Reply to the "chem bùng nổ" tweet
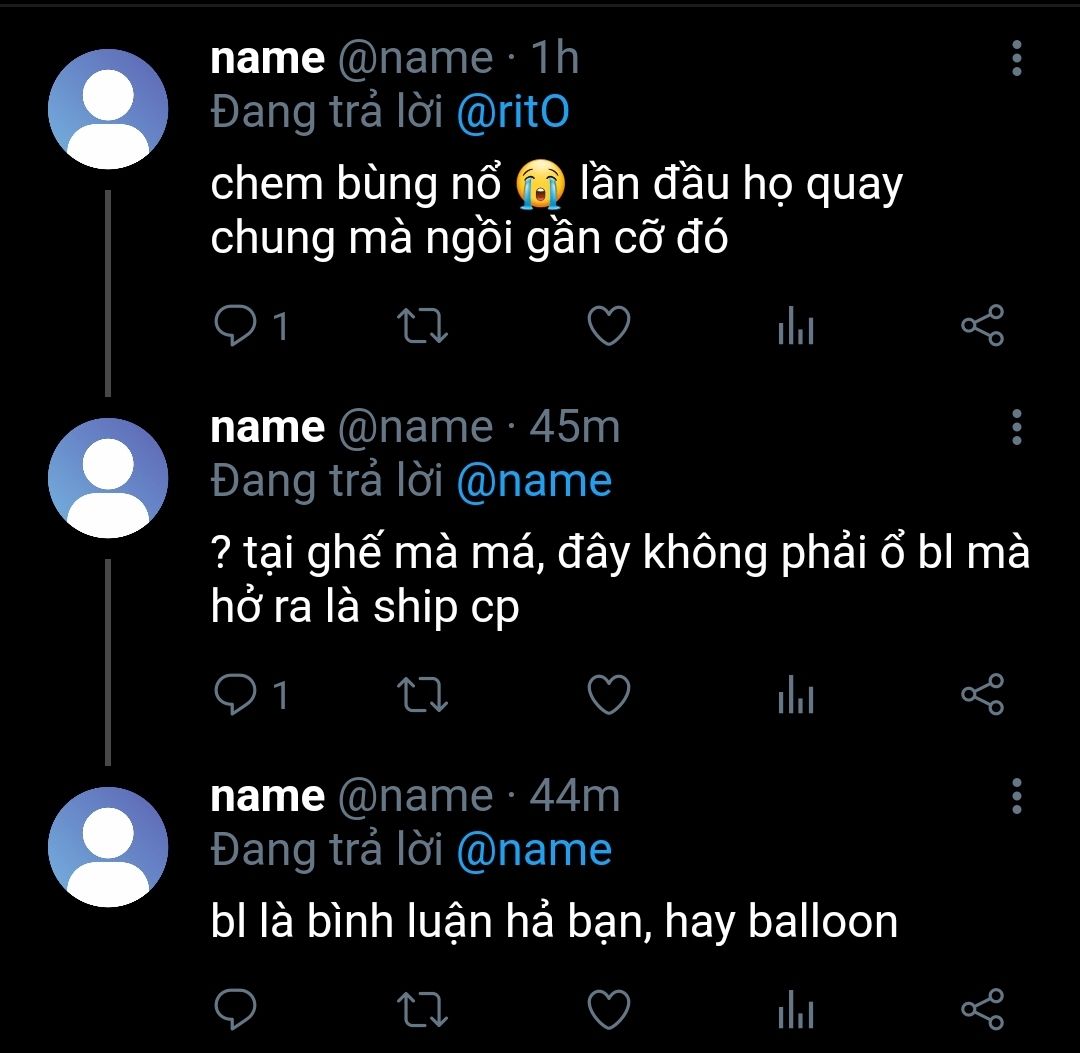The height and width of the screenshot is (1053, 1080). point(236,327)
